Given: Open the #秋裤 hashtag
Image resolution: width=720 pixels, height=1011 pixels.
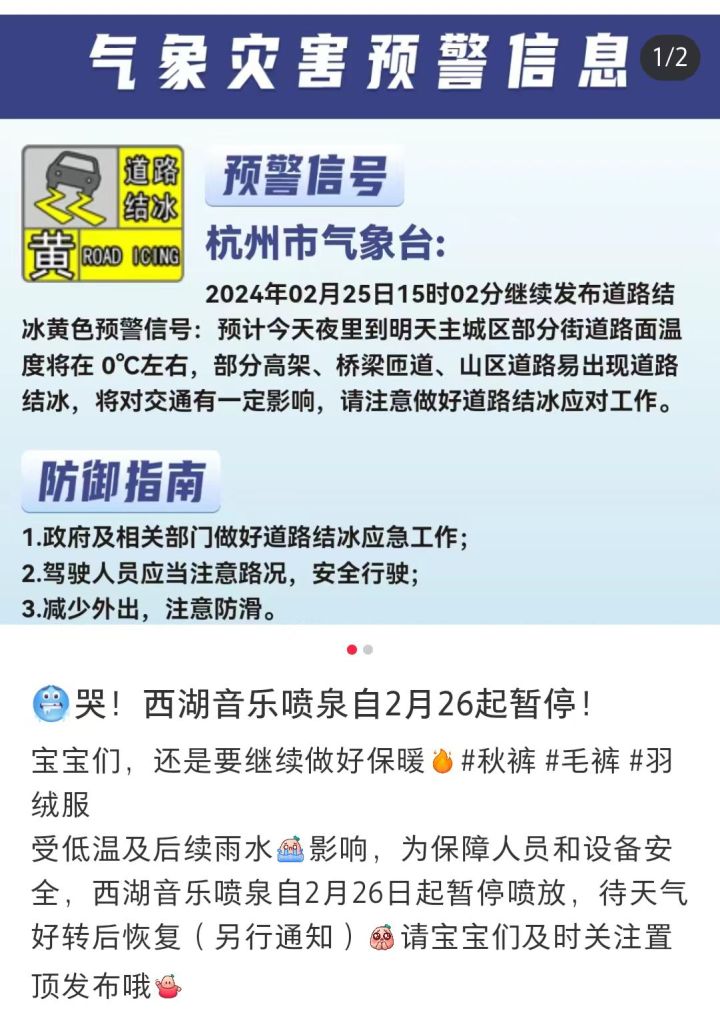Looking at the screenshot, I should click(498, 761).
